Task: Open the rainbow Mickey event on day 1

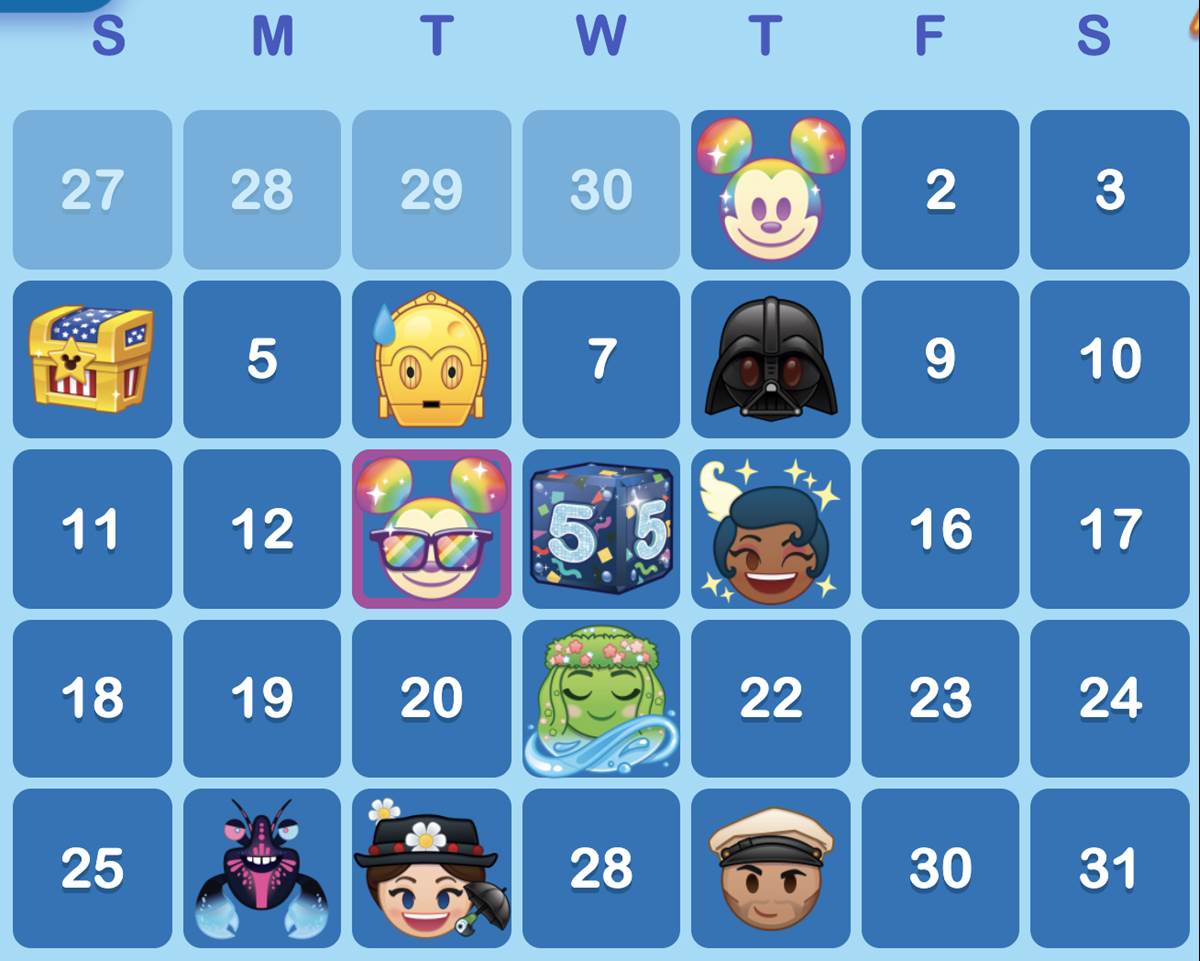Action: [770, 189]
